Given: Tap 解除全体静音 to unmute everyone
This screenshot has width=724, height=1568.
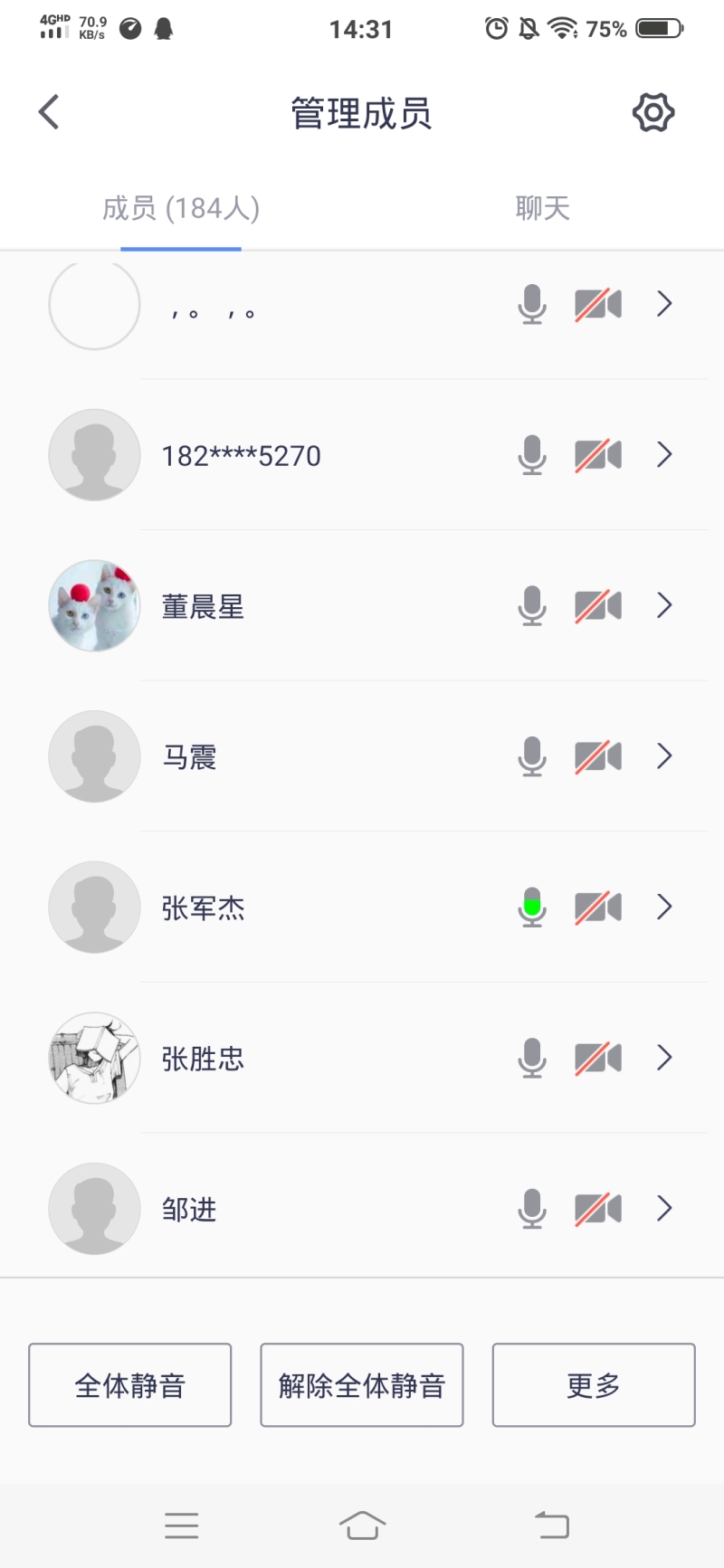Looking at the screenshot, I should click(x=362, y=1385).
